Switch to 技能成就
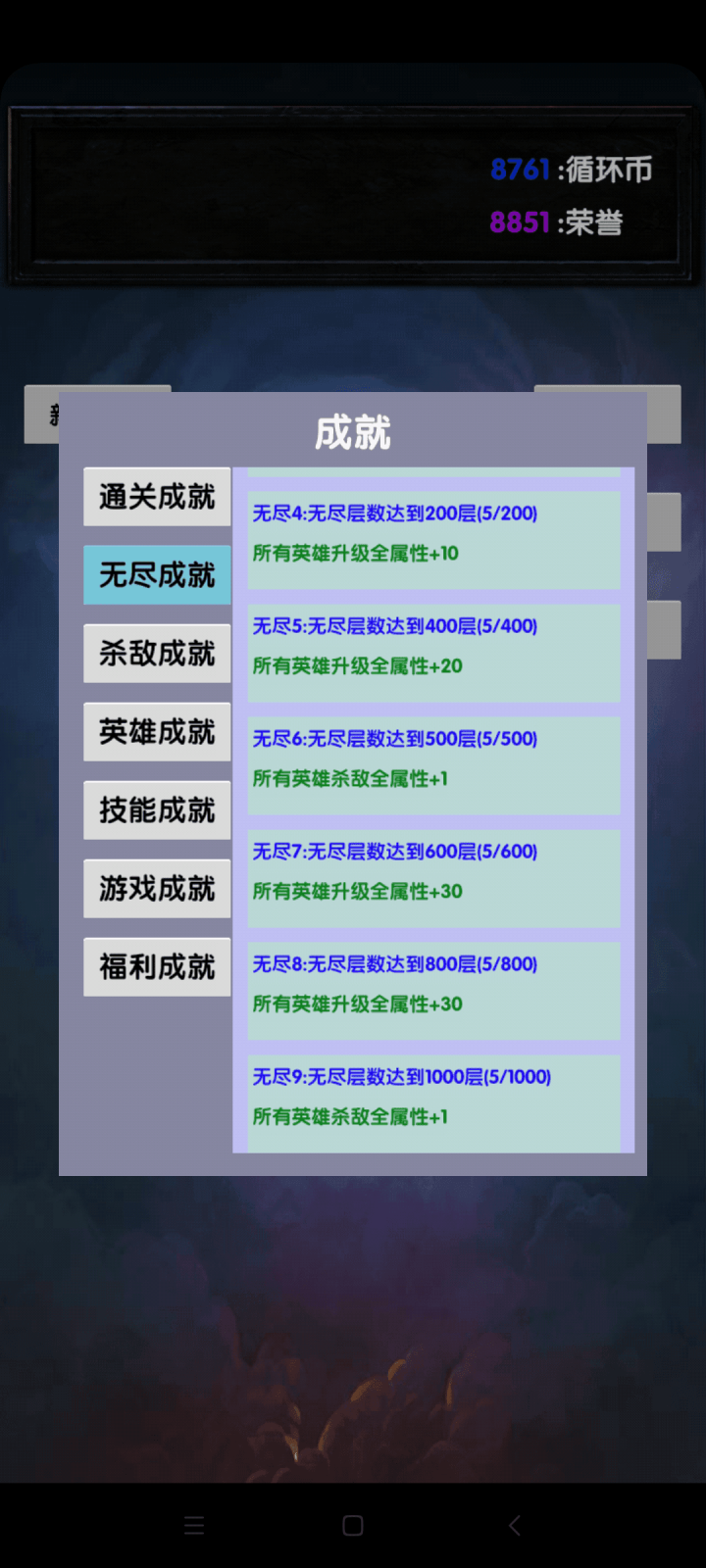The image size is (706, 1568). pos(157,810)
